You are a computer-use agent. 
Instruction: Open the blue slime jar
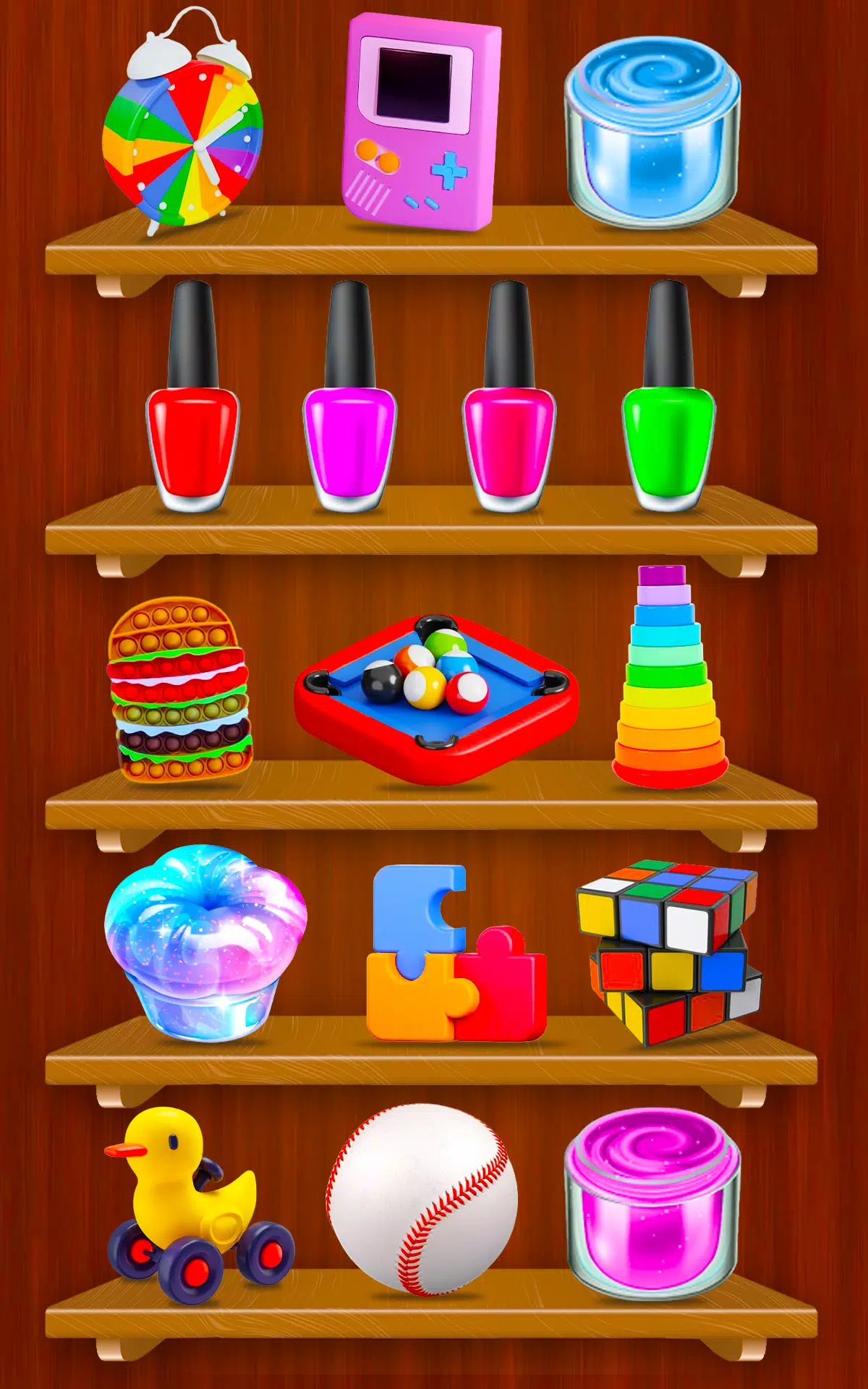pos(652,134)
